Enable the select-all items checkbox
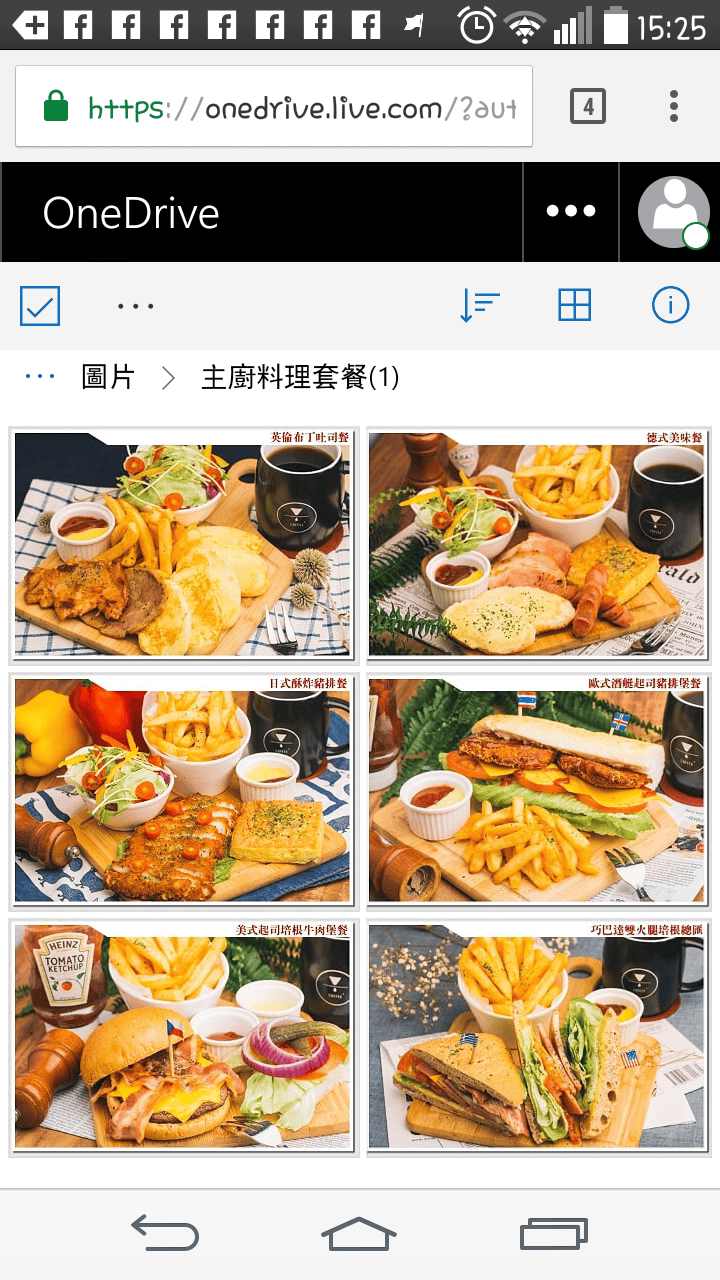720x1280 pixels. pos(38,304)
